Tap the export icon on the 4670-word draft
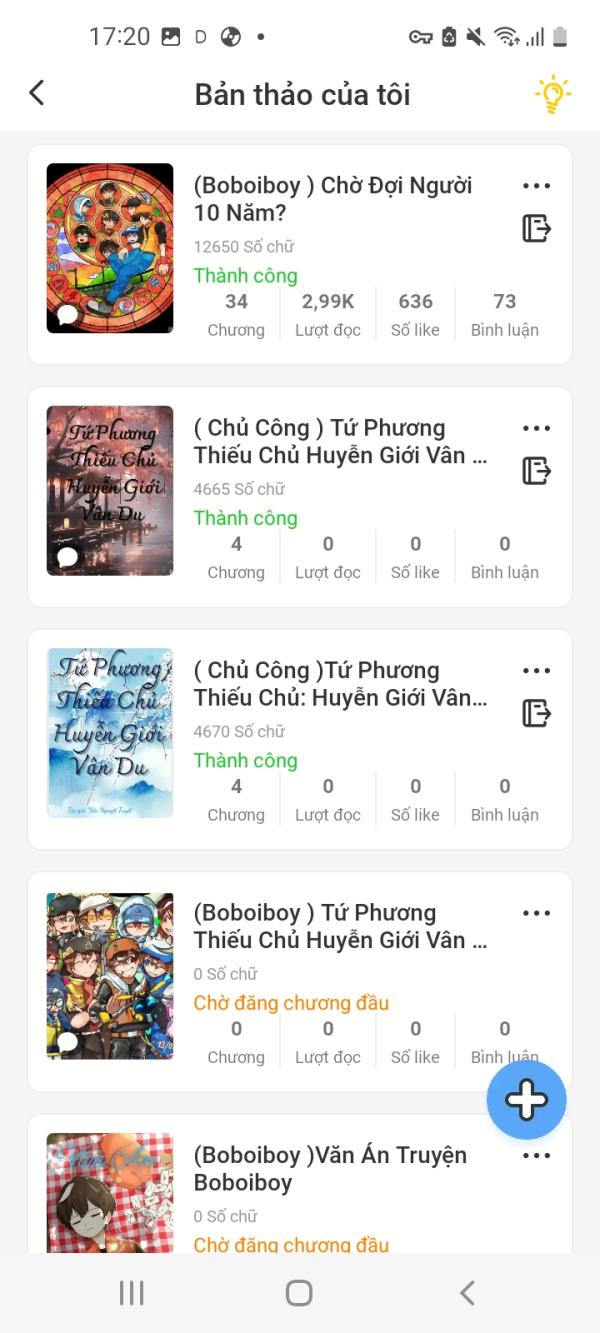The height and width of the screenshot is (1333, 600). click(536, 713)
